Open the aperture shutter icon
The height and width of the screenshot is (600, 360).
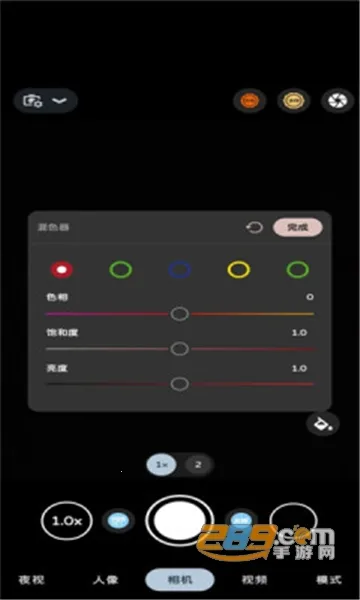pos(337,101)
